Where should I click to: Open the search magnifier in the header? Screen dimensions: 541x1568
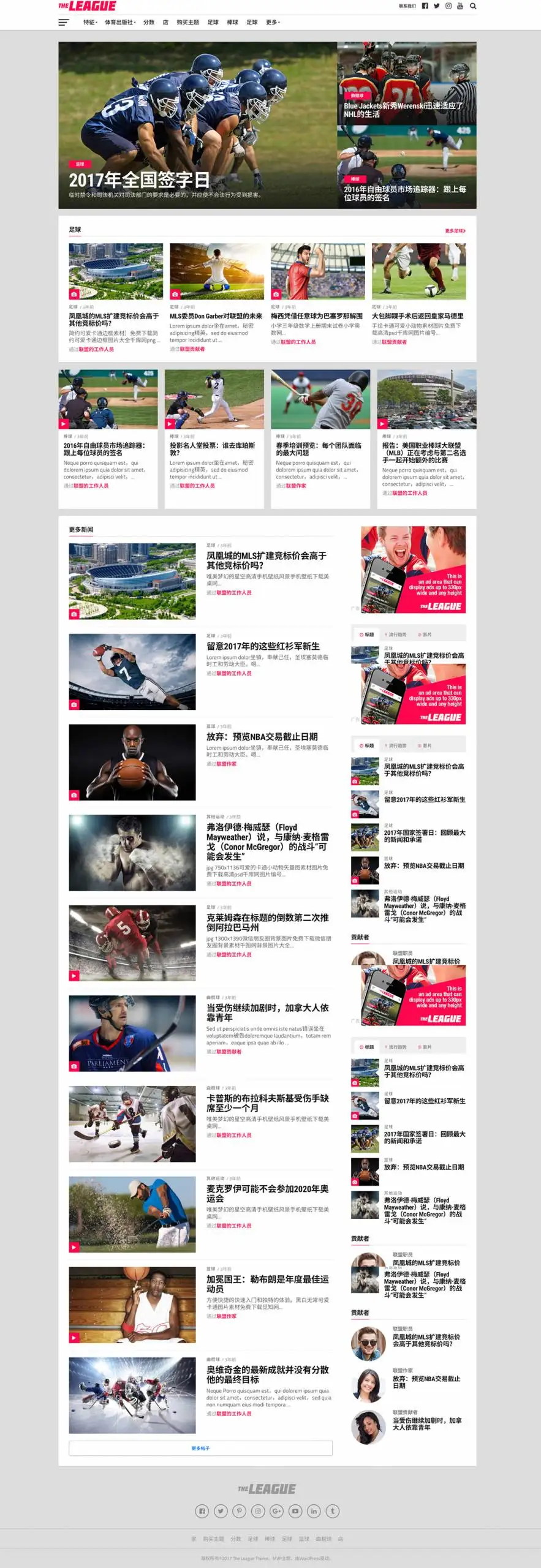472,6
